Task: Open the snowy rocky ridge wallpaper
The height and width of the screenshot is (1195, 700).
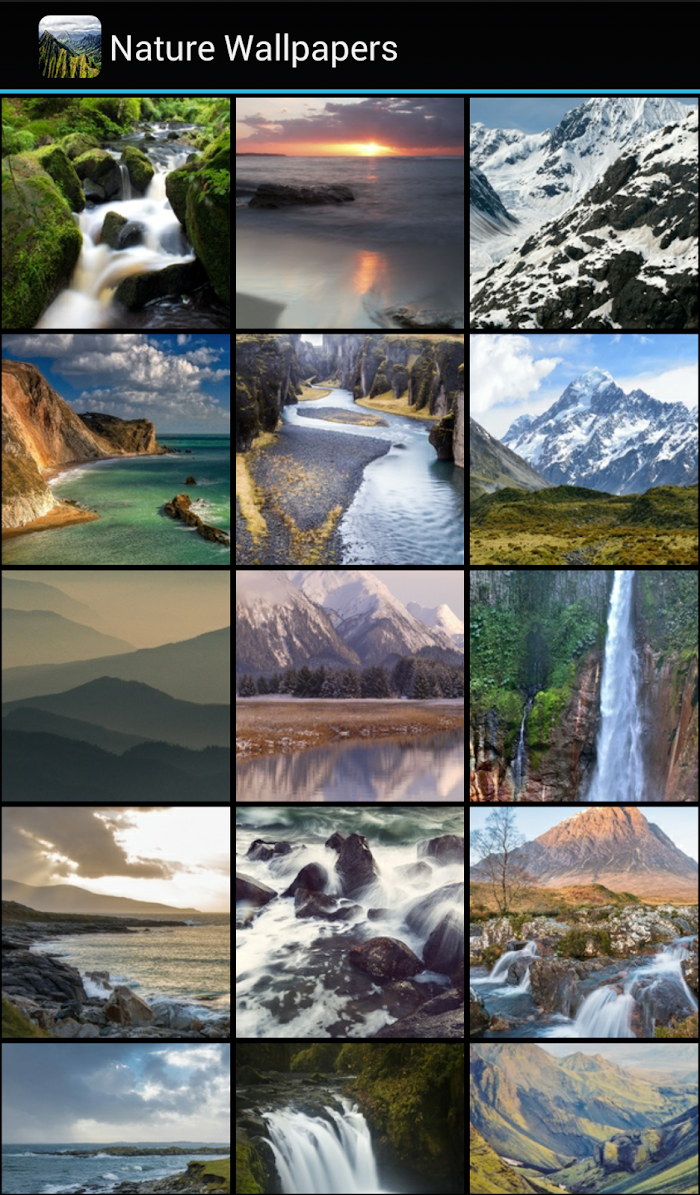Action: coord(584,213)
